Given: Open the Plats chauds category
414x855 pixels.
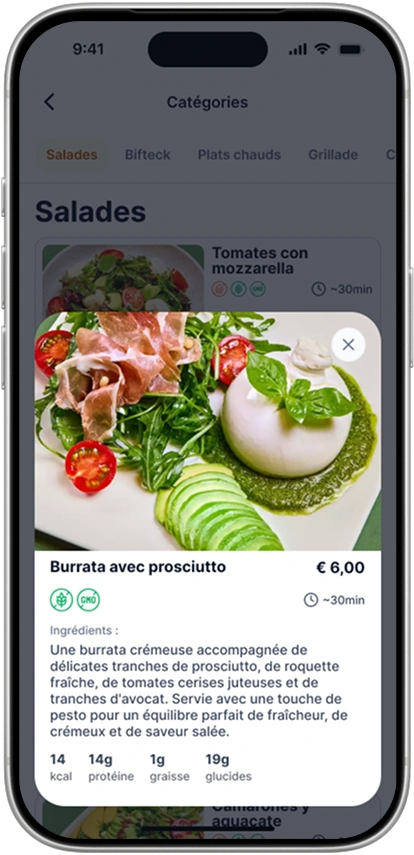Looking at the screenshot, I should pos(239,155).
